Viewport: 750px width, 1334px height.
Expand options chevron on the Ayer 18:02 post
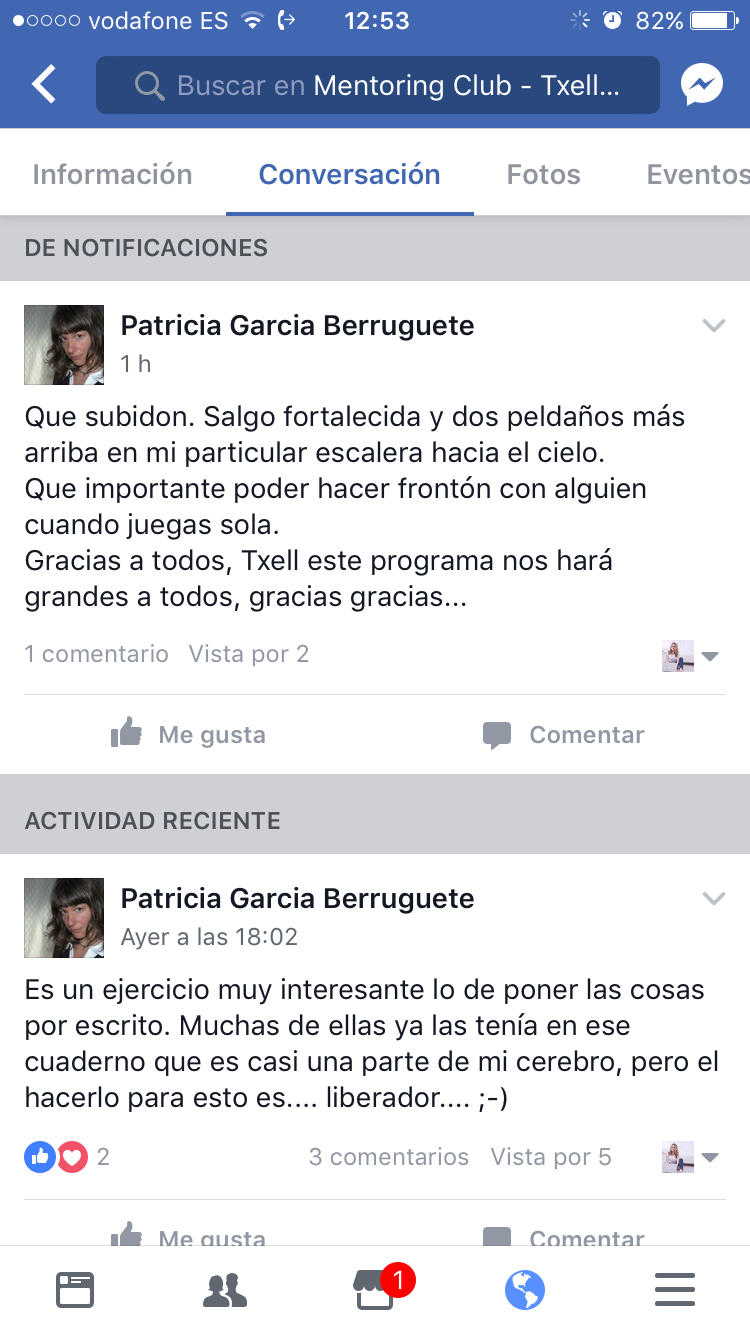(x=713, y=899)
